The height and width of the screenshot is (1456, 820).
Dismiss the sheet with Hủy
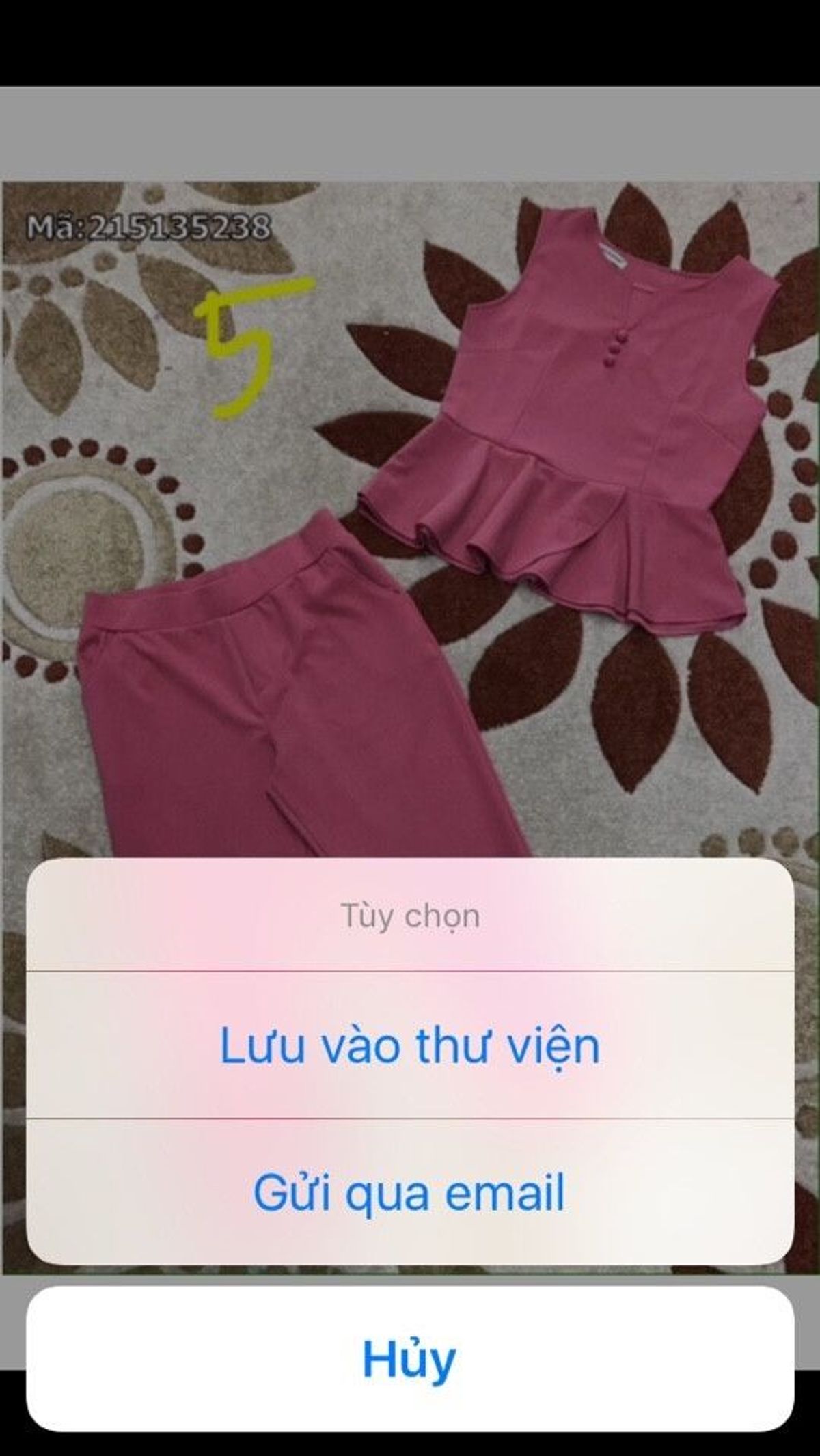click(x=410, y=1359)
